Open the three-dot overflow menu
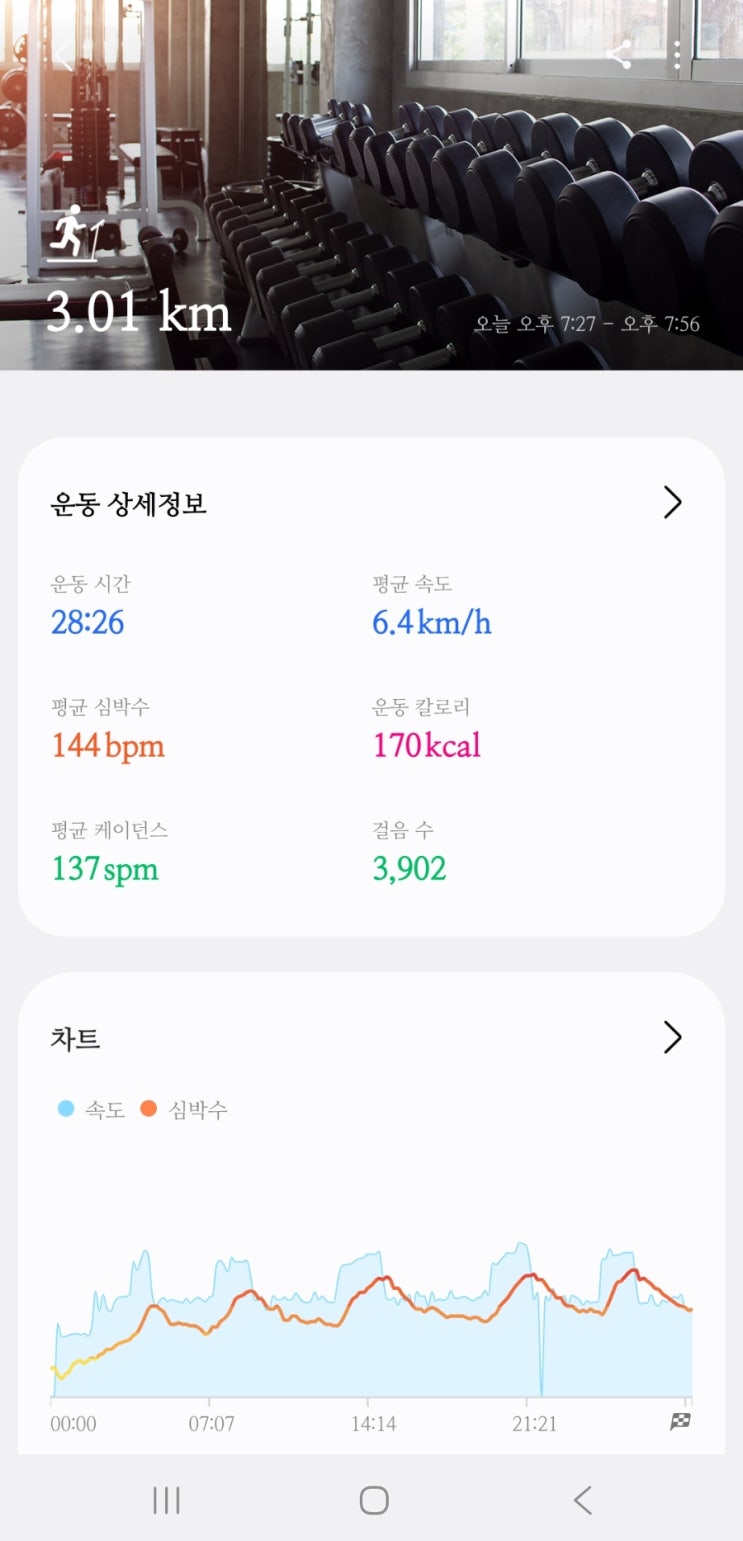 click(x=677, y=55)
